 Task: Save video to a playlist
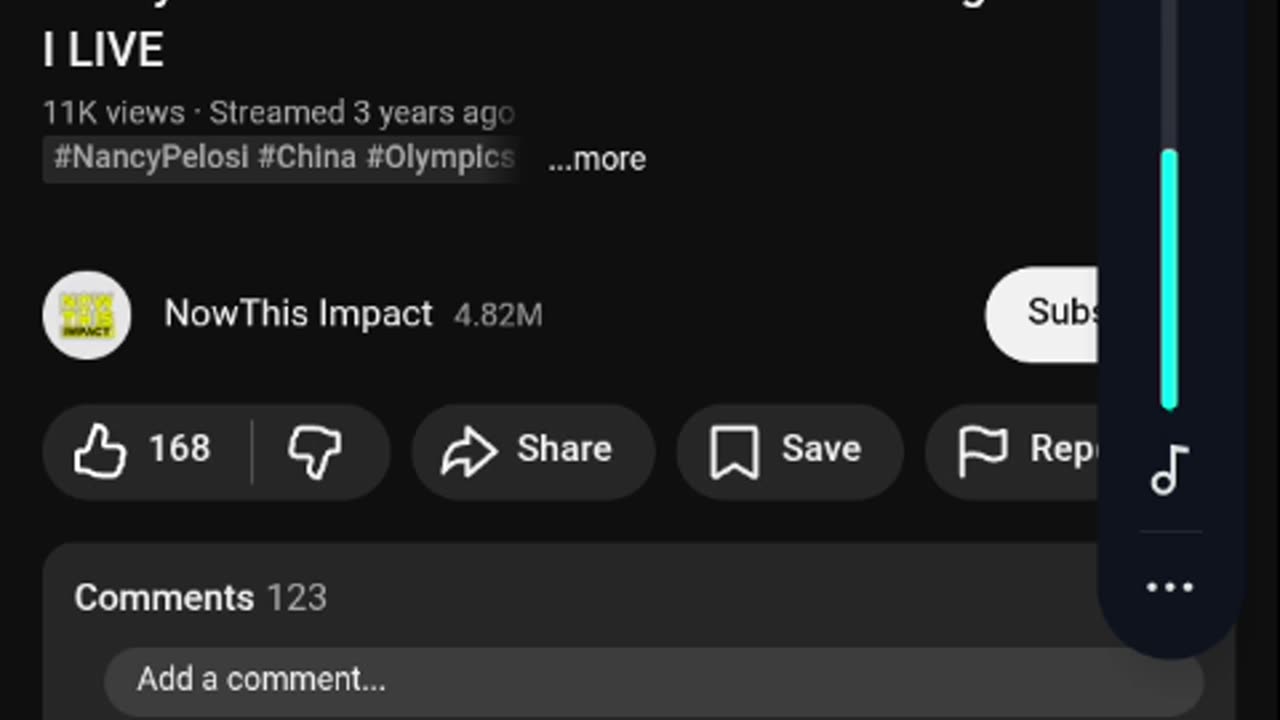[789, 450]
